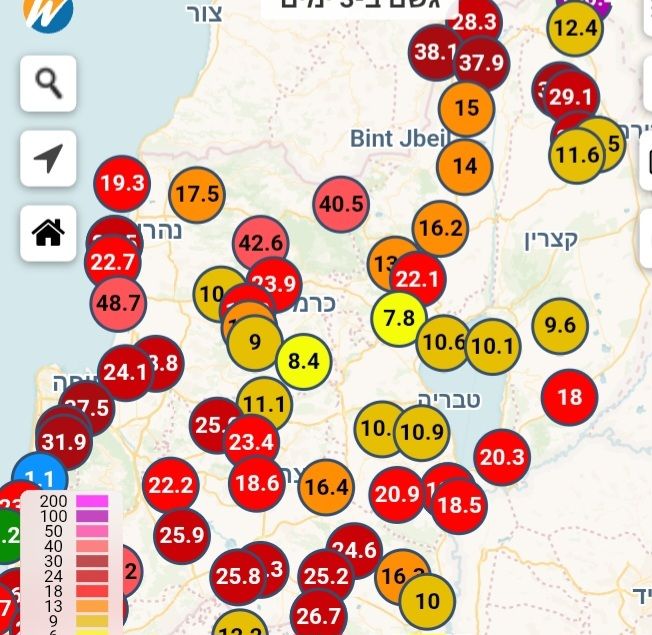Tap the 16.4 orange marker
The image size is (652, 635).
coord(326,487)
